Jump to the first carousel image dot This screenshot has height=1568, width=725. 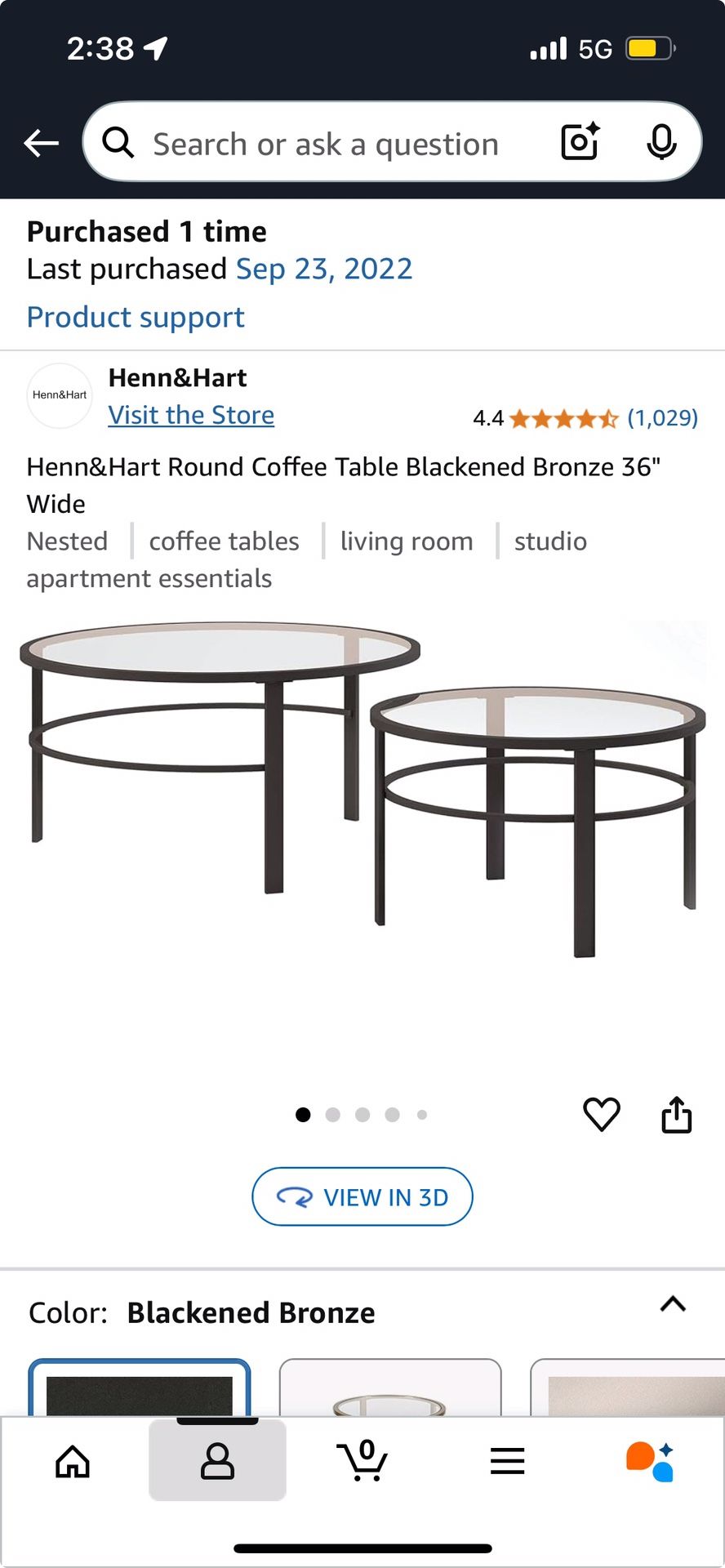(x=303, y=1114)
